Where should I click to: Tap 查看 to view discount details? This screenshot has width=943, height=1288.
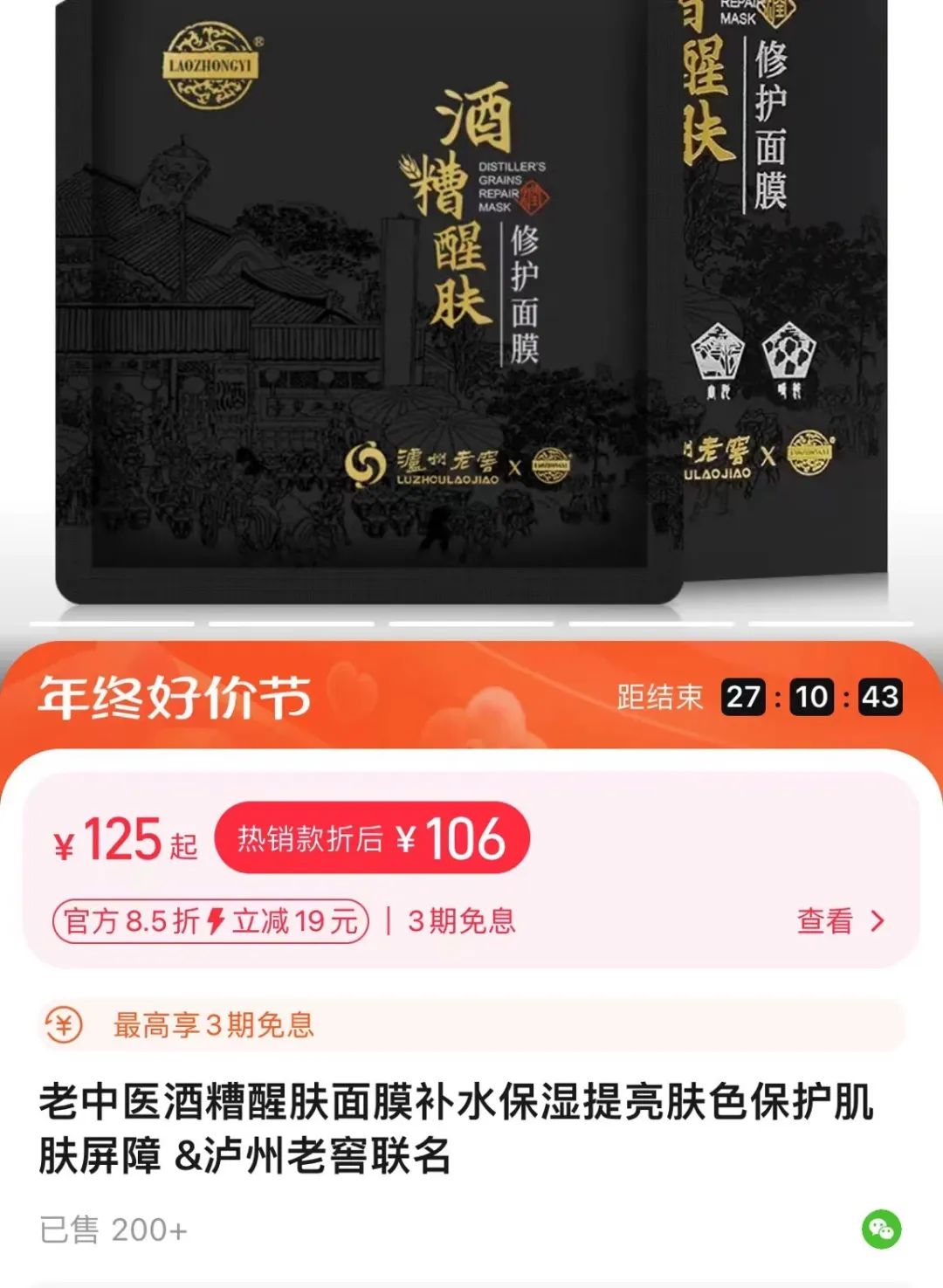[839, 921]
